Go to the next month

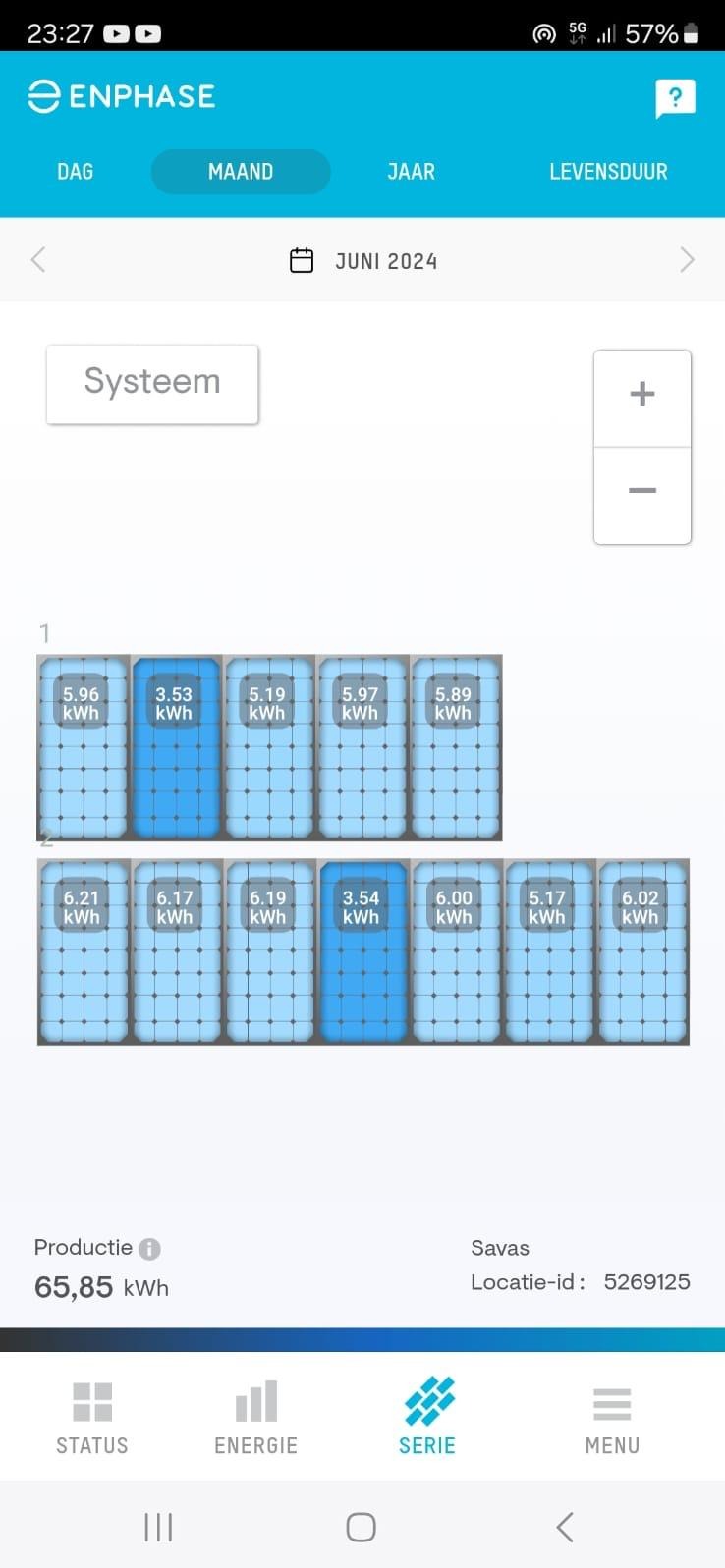[687, 260]
